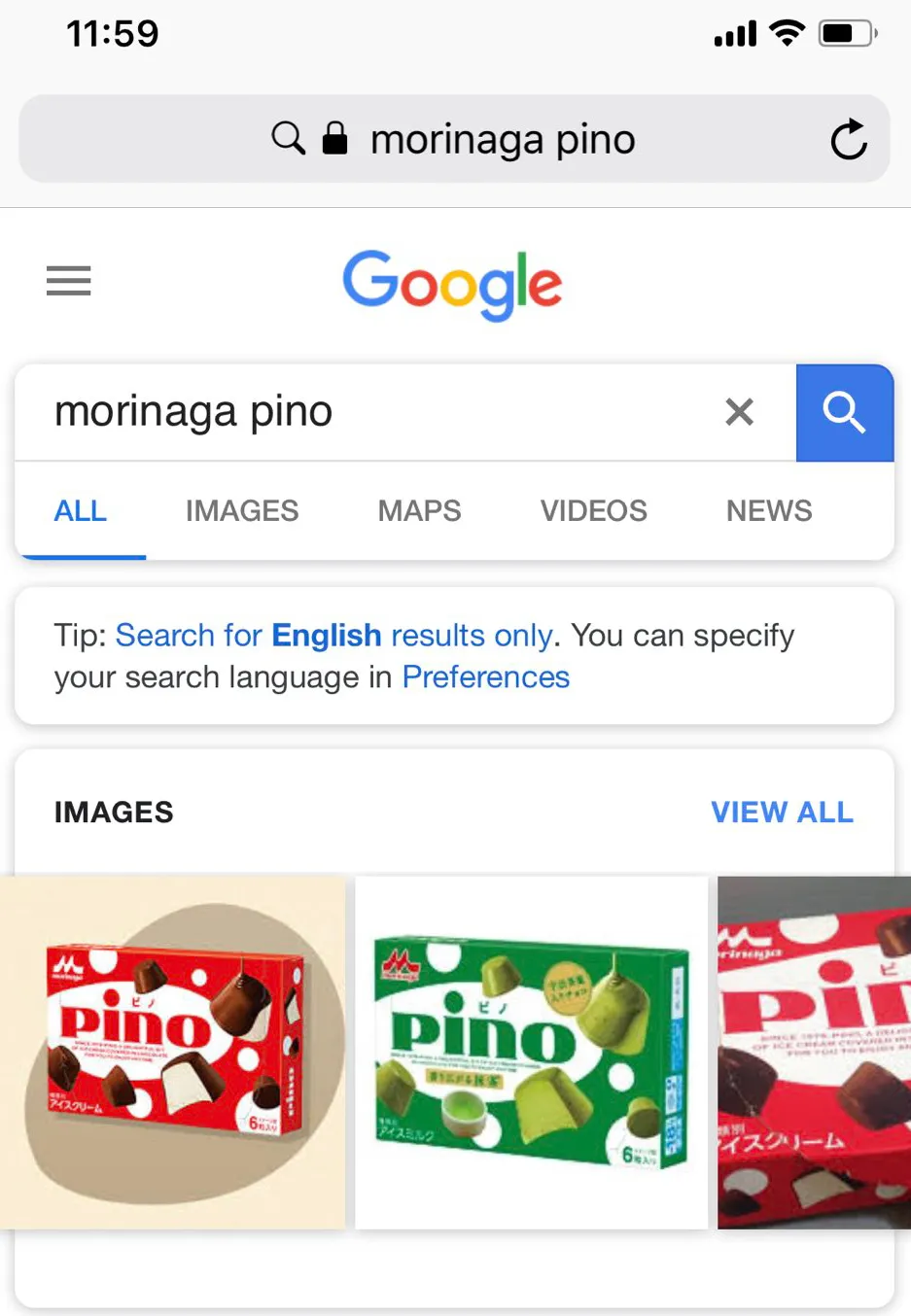The width and height of the screenshot is (911, 1316).
Task: Switch to the Maps tab
Action: (x=419, y=511)
